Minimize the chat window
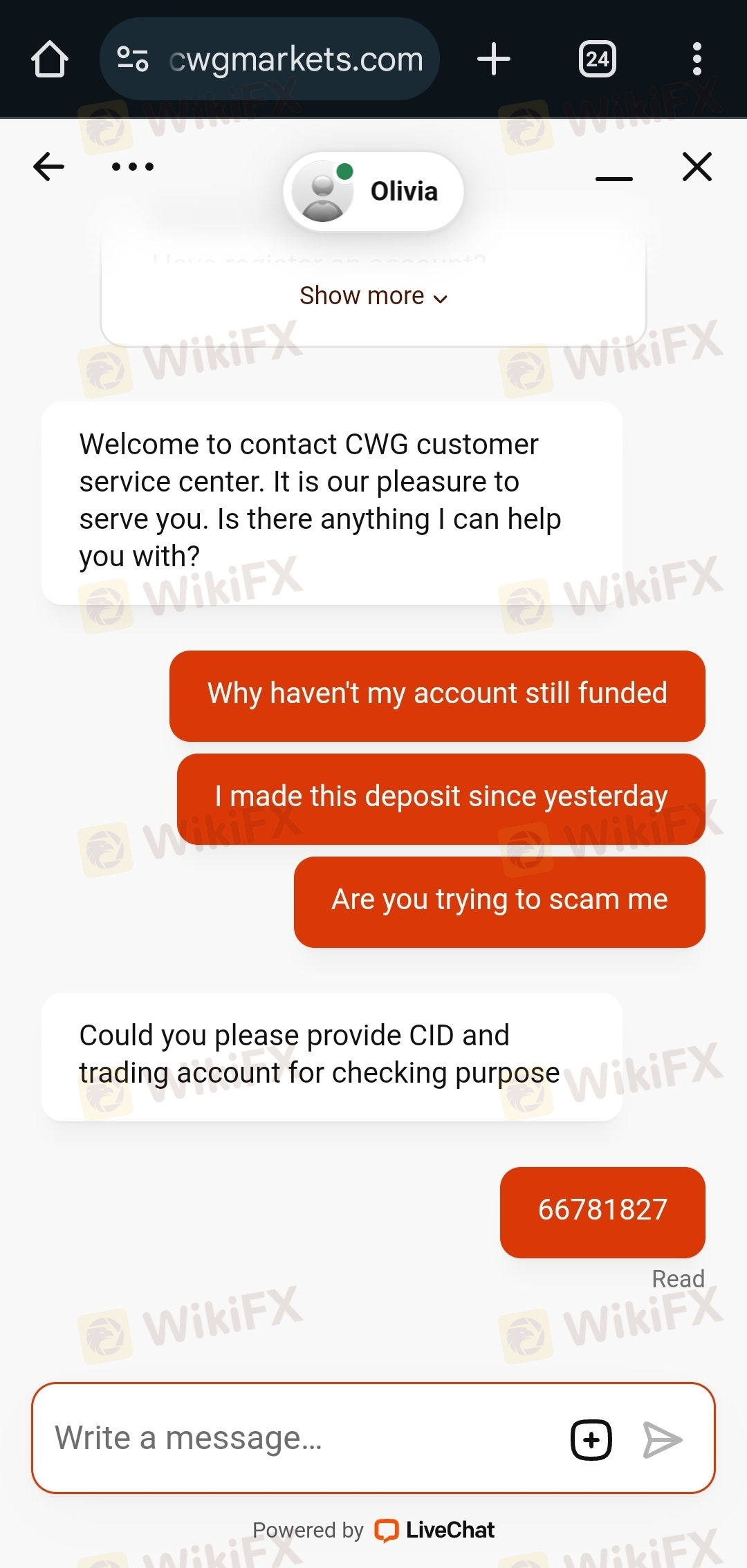The image size is (747, 1568). [614, 178]
